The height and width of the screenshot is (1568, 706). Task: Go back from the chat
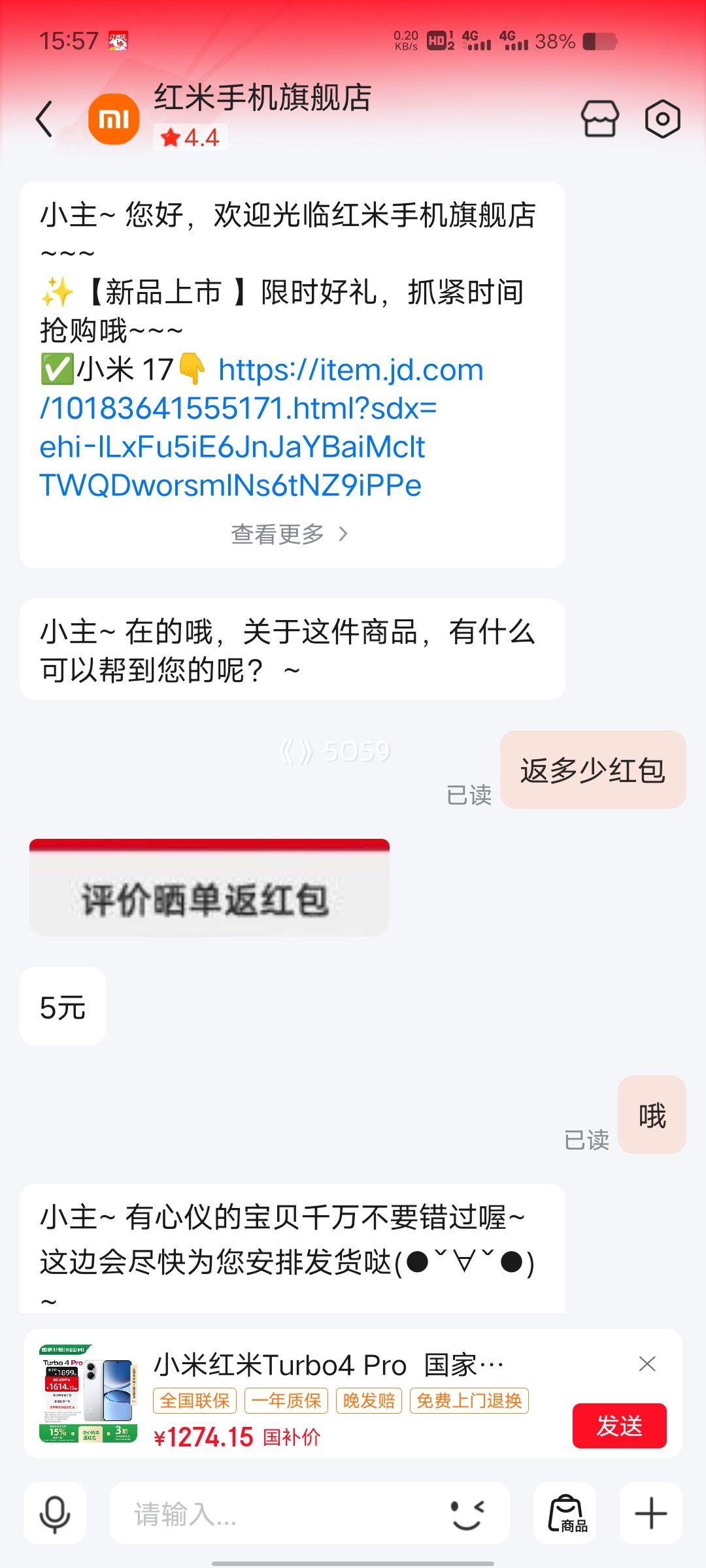44,119
